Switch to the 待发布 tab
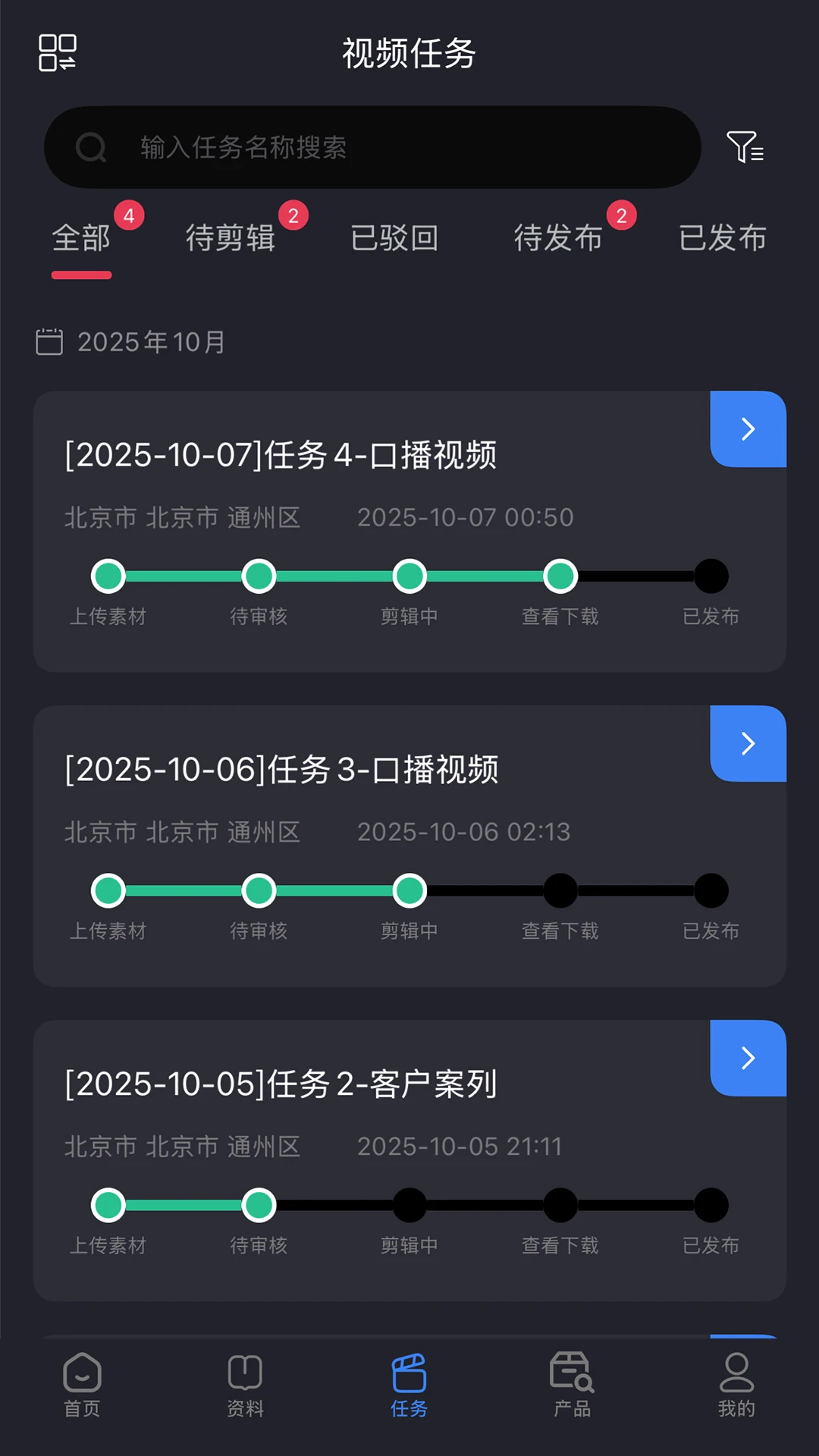This screenshot has width=819, height=1456. (559, 238)
